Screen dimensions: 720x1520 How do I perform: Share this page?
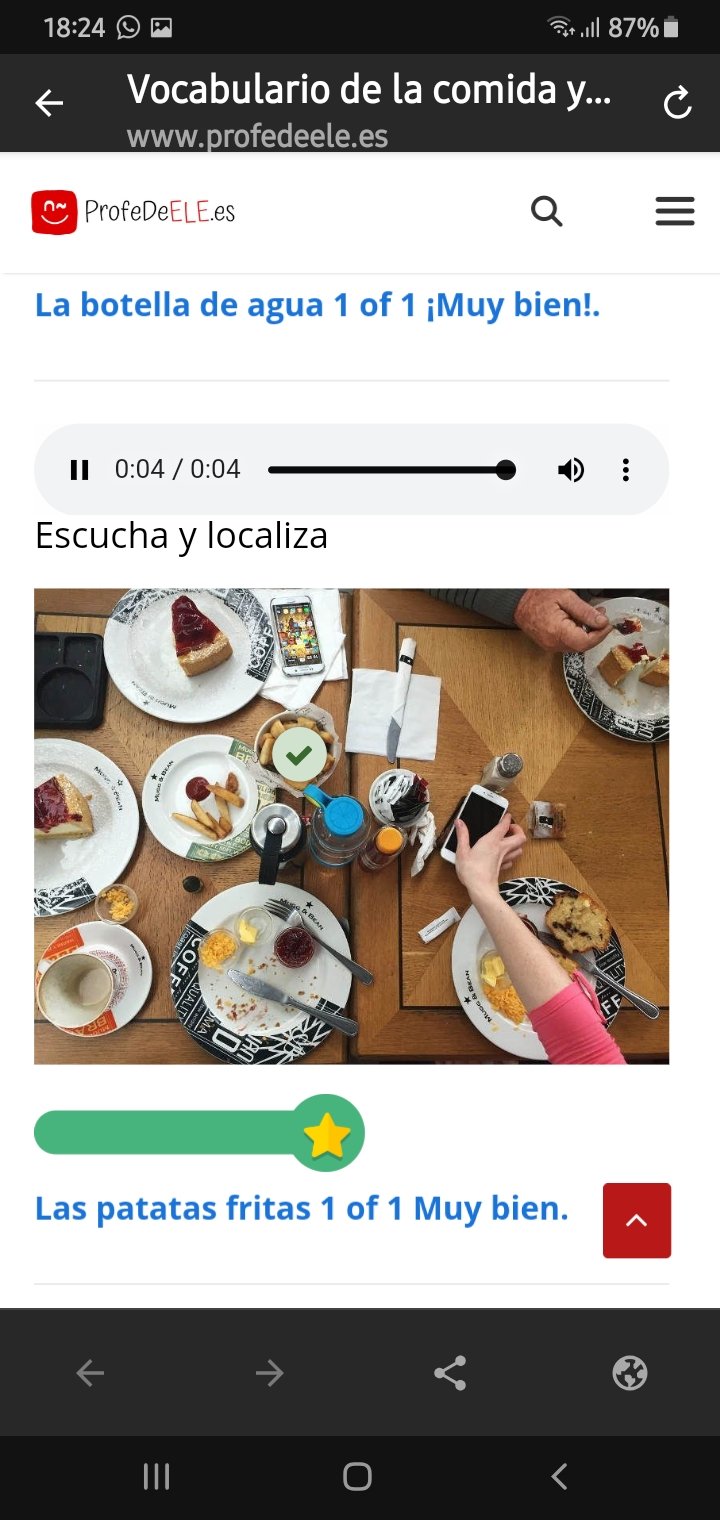pos(450,1374)
